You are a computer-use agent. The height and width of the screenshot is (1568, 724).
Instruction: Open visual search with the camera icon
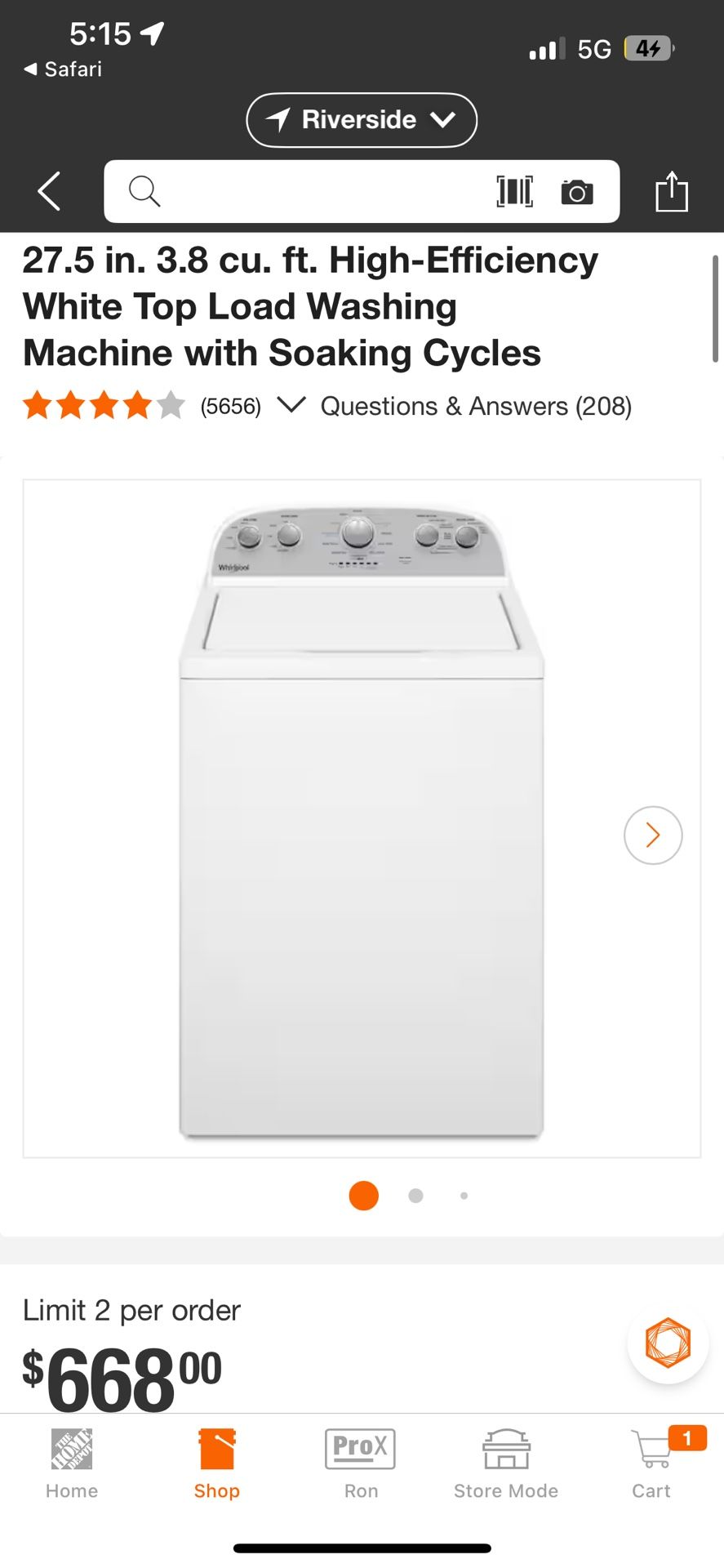click(x=576, y=192)
